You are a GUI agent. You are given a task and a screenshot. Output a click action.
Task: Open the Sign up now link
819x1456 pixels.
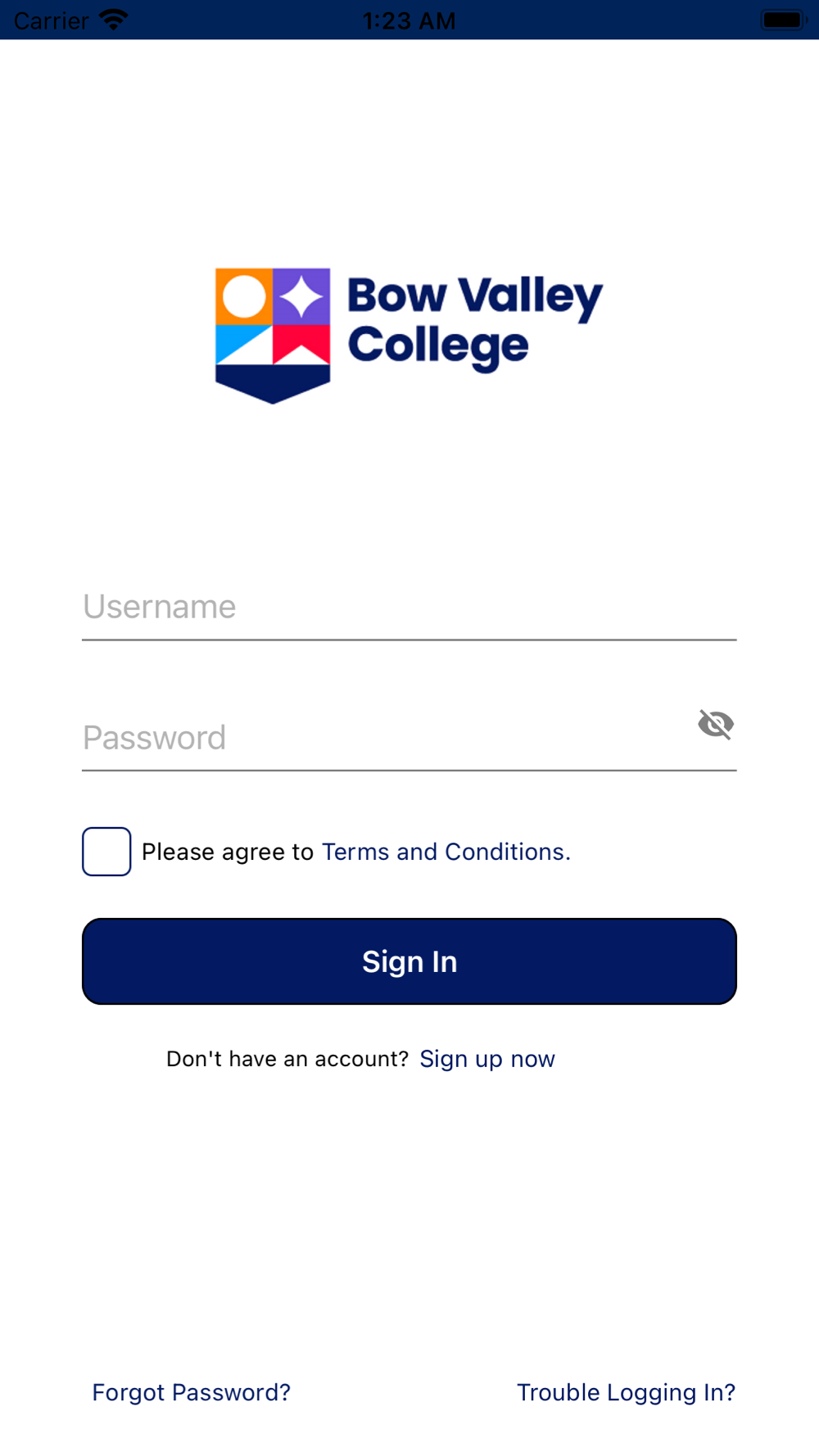(x=487, y=1059)
